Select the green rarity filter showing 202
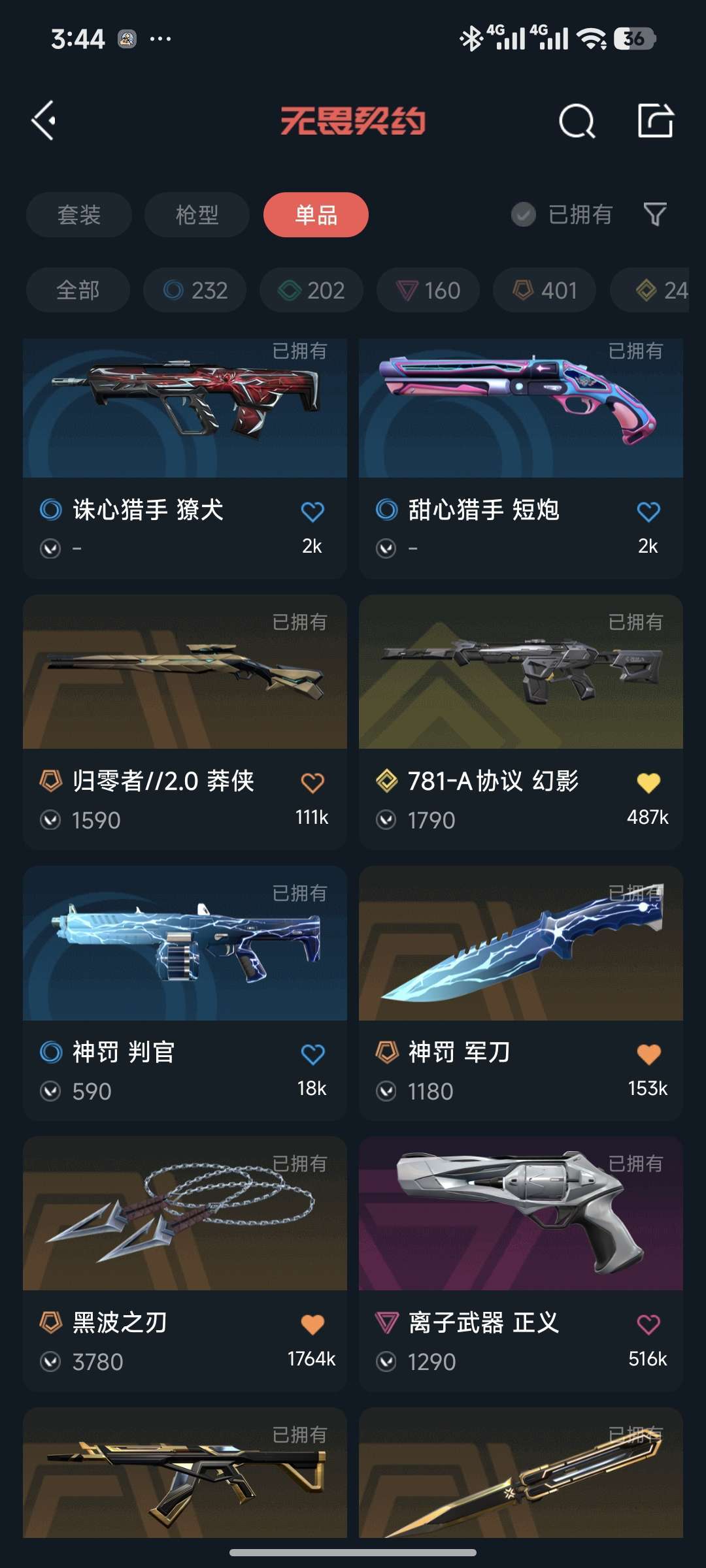 tap(311, 290)
